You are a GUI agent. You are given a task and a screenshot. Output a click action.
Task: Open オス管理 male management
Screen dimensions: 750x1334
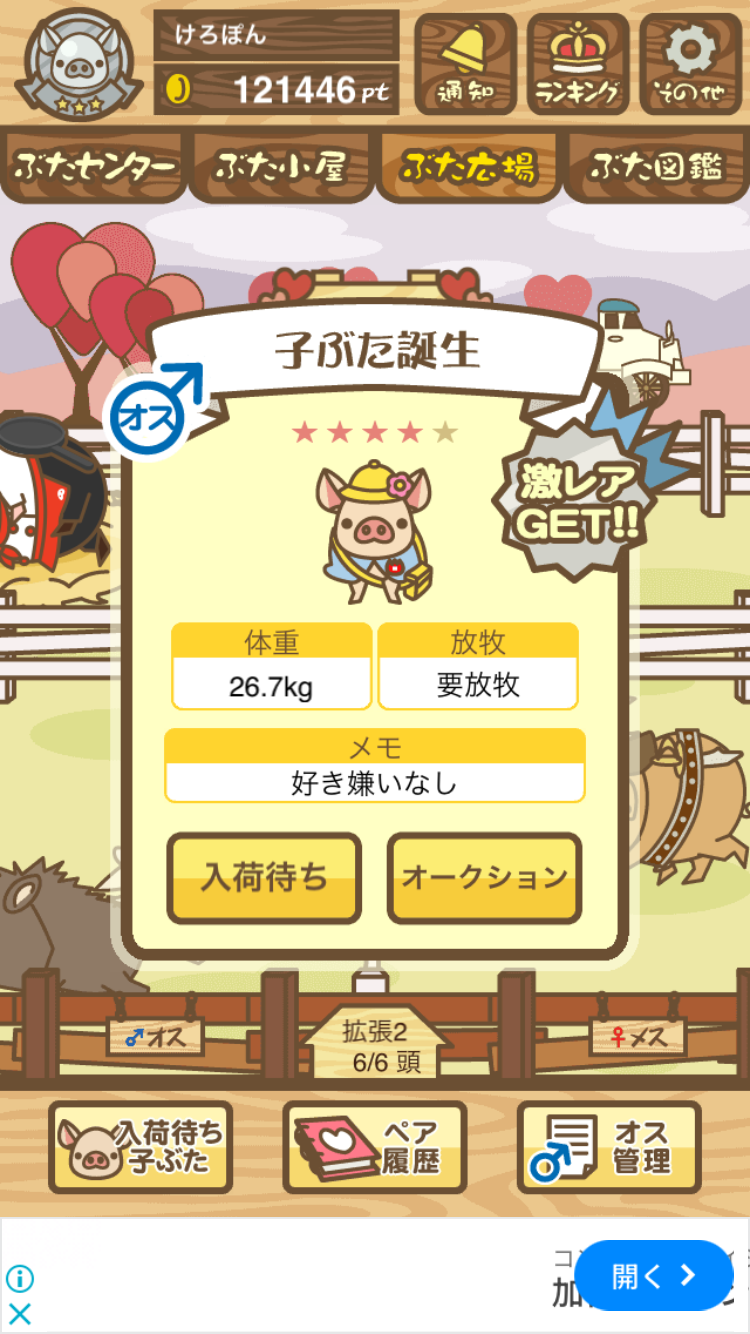(608, 1147)
